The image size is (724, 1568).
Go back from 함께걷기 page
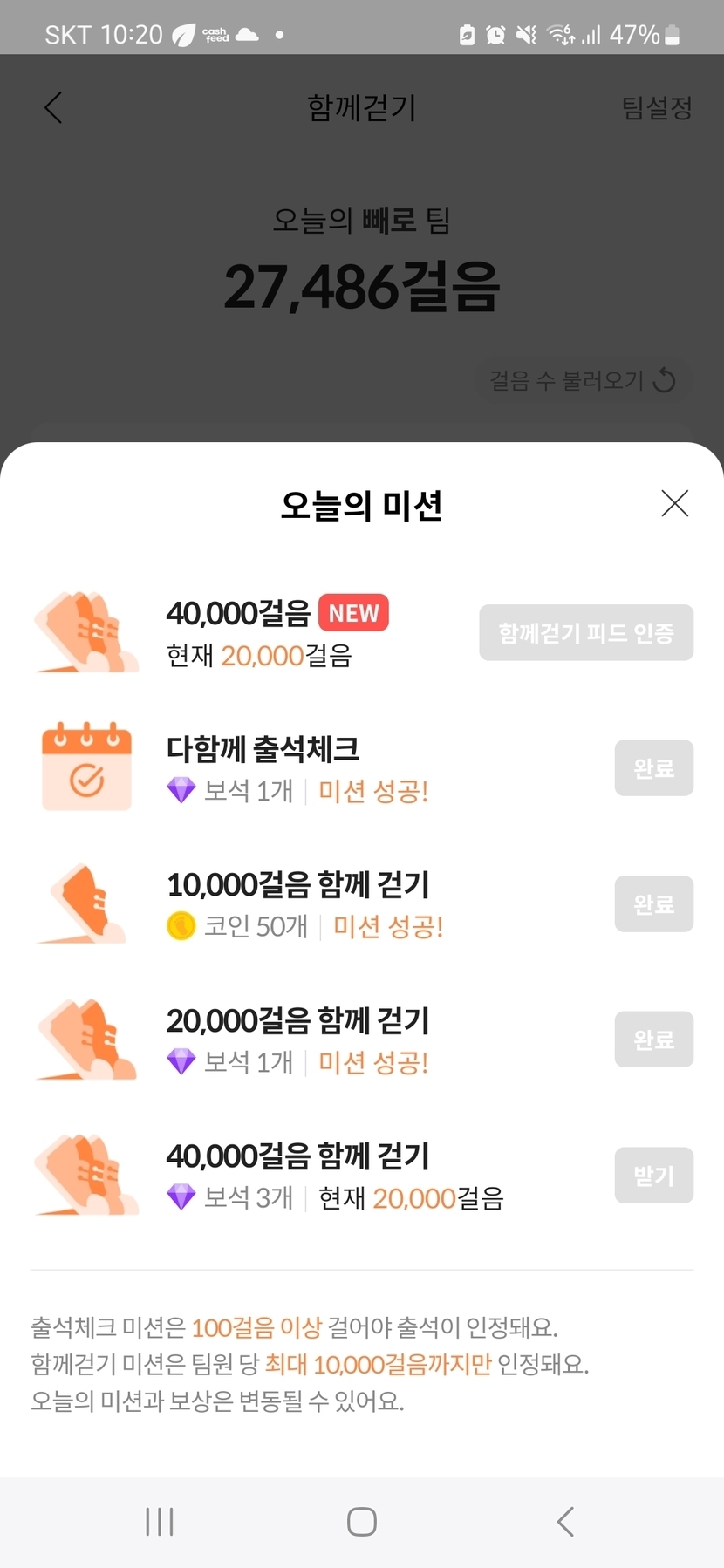click(53, 108)
